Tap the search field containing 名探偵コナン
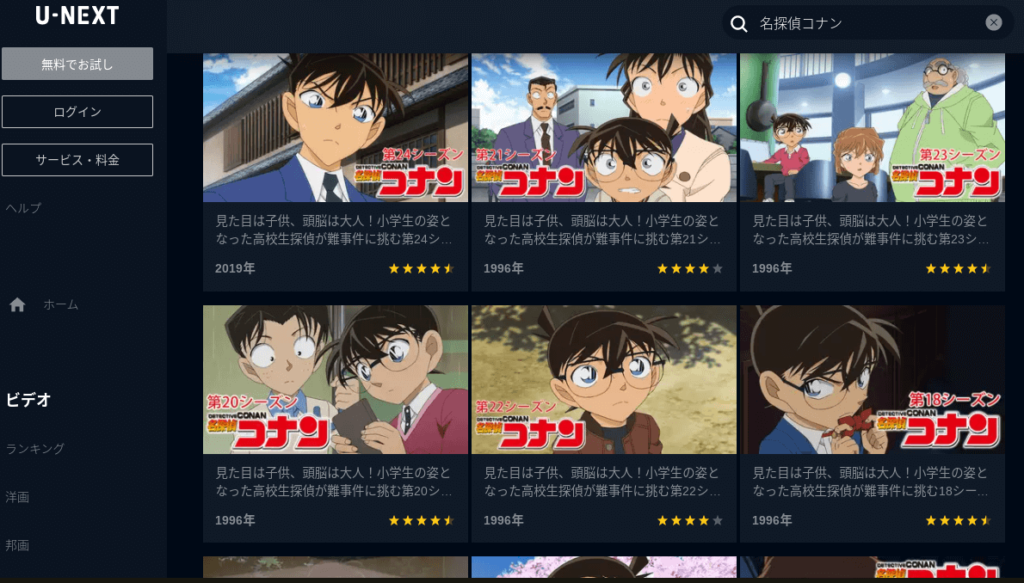Screen dimensions: 1024x583 coord(860,23)
